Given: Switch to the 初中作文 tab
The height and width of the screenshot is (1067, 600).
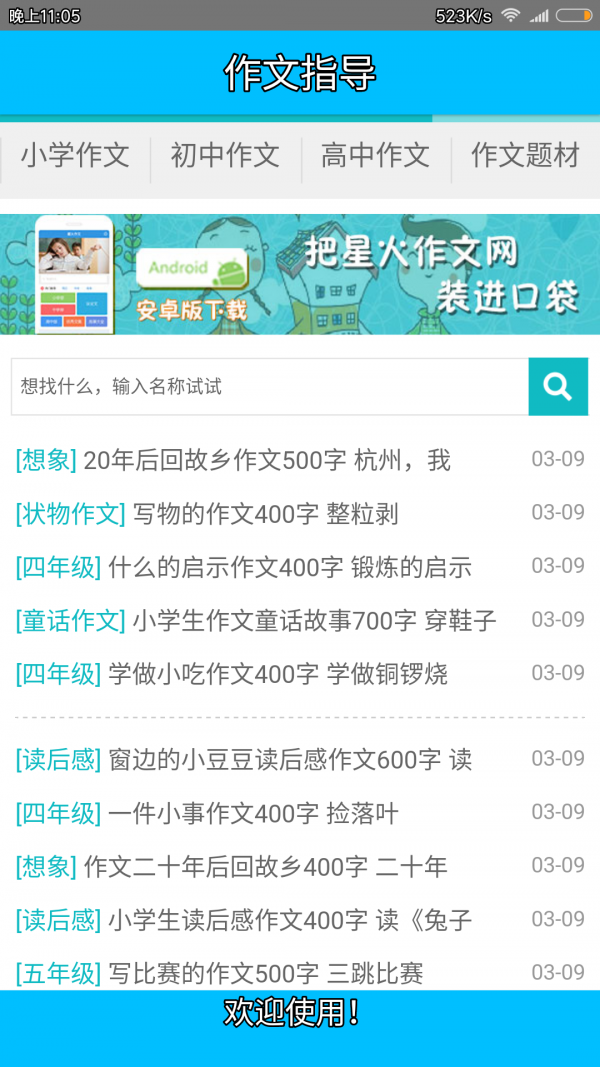Looking at the screenshot, I should [x=225, y=156].
